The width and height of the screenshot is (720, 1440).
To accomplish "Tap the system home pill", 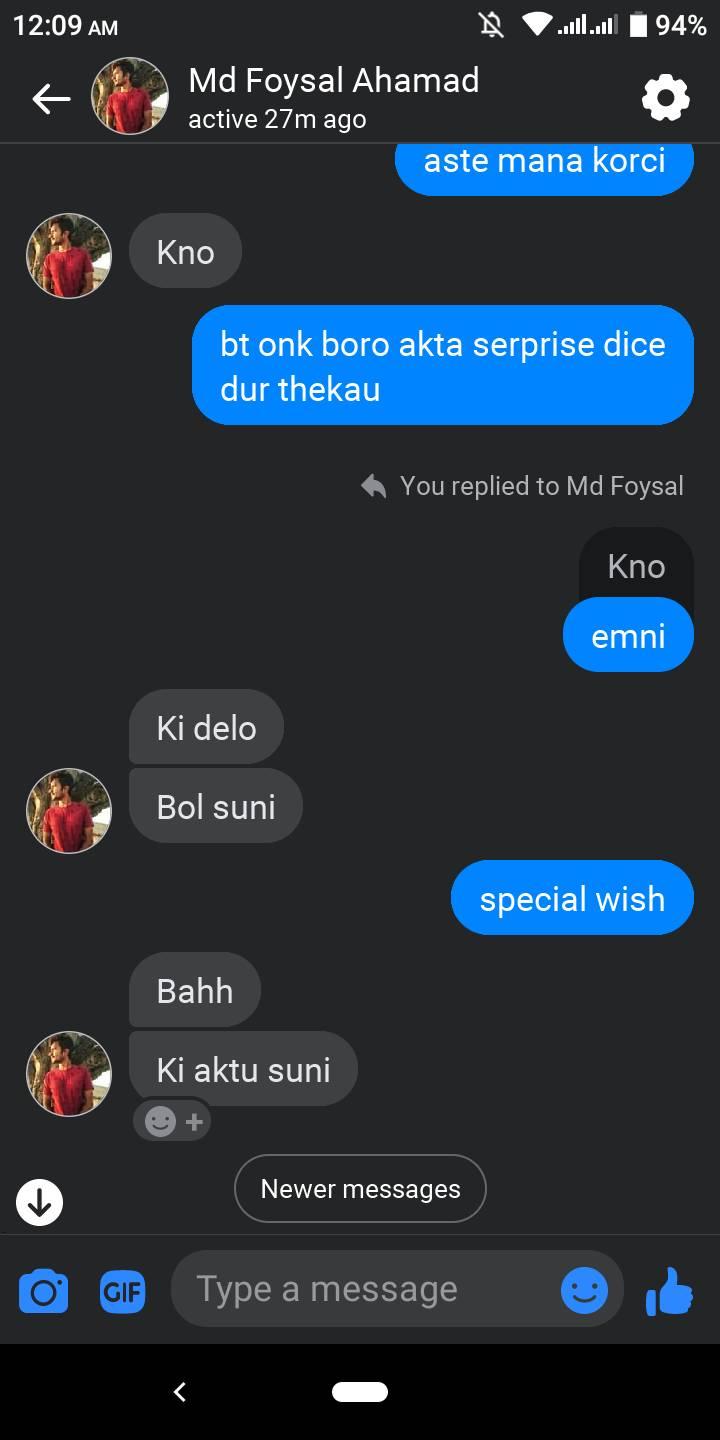I will point(360,1392).
